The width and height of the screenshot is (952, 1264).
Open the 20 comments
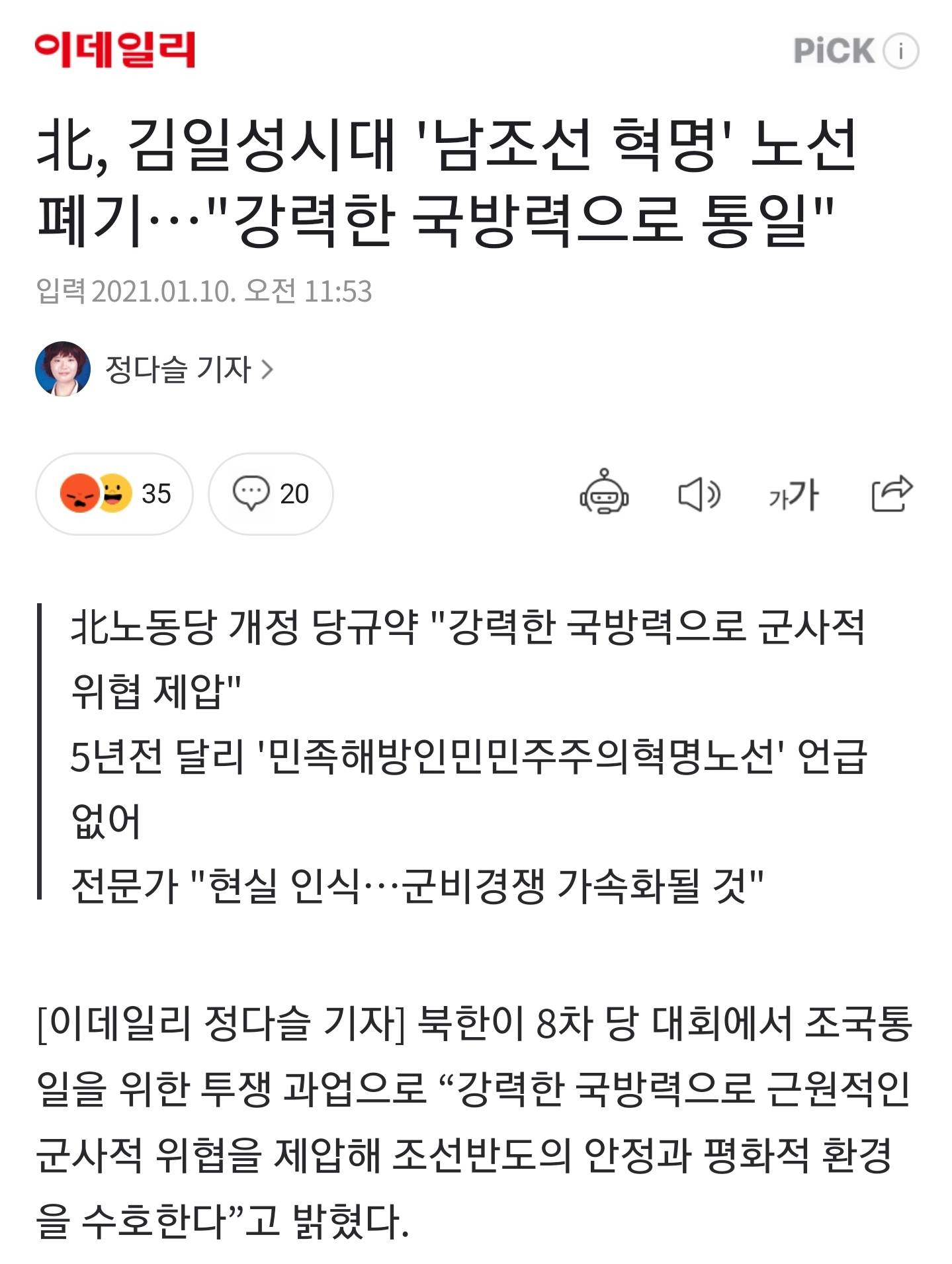[271, 493]
